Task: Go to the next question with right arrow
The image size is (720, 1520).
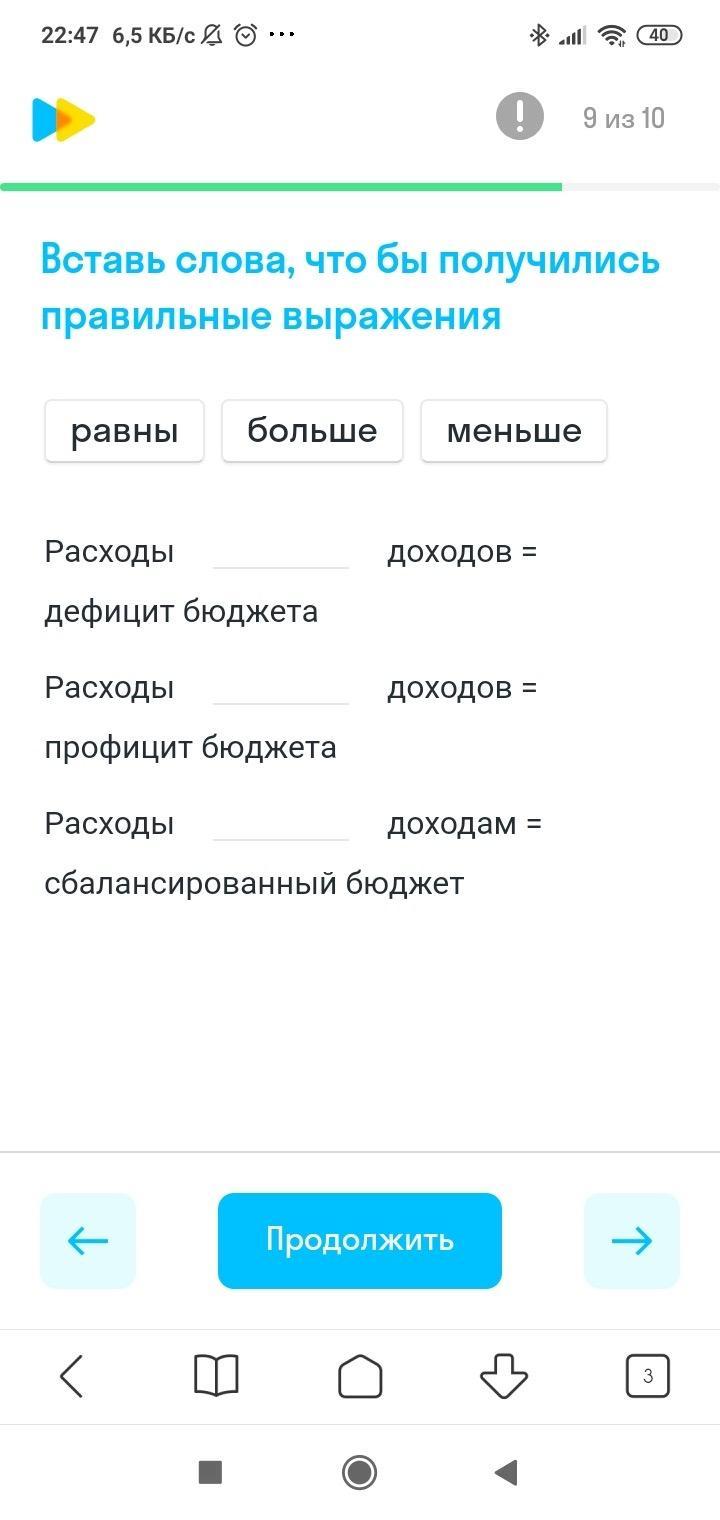Action: tap(632, 1240)
